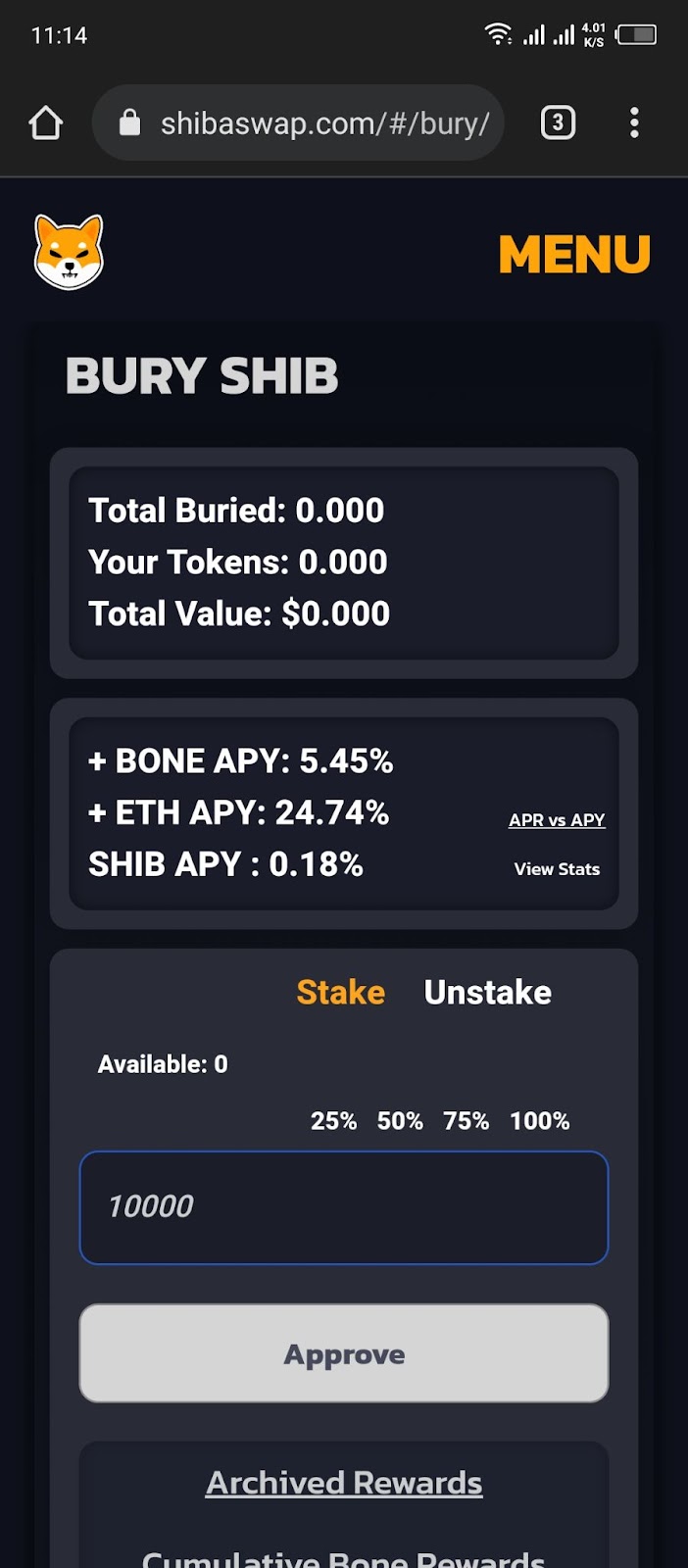Open View Stats
This screenshot has width=688, height=1568.
pyautogui.click(x=557, y=869)
